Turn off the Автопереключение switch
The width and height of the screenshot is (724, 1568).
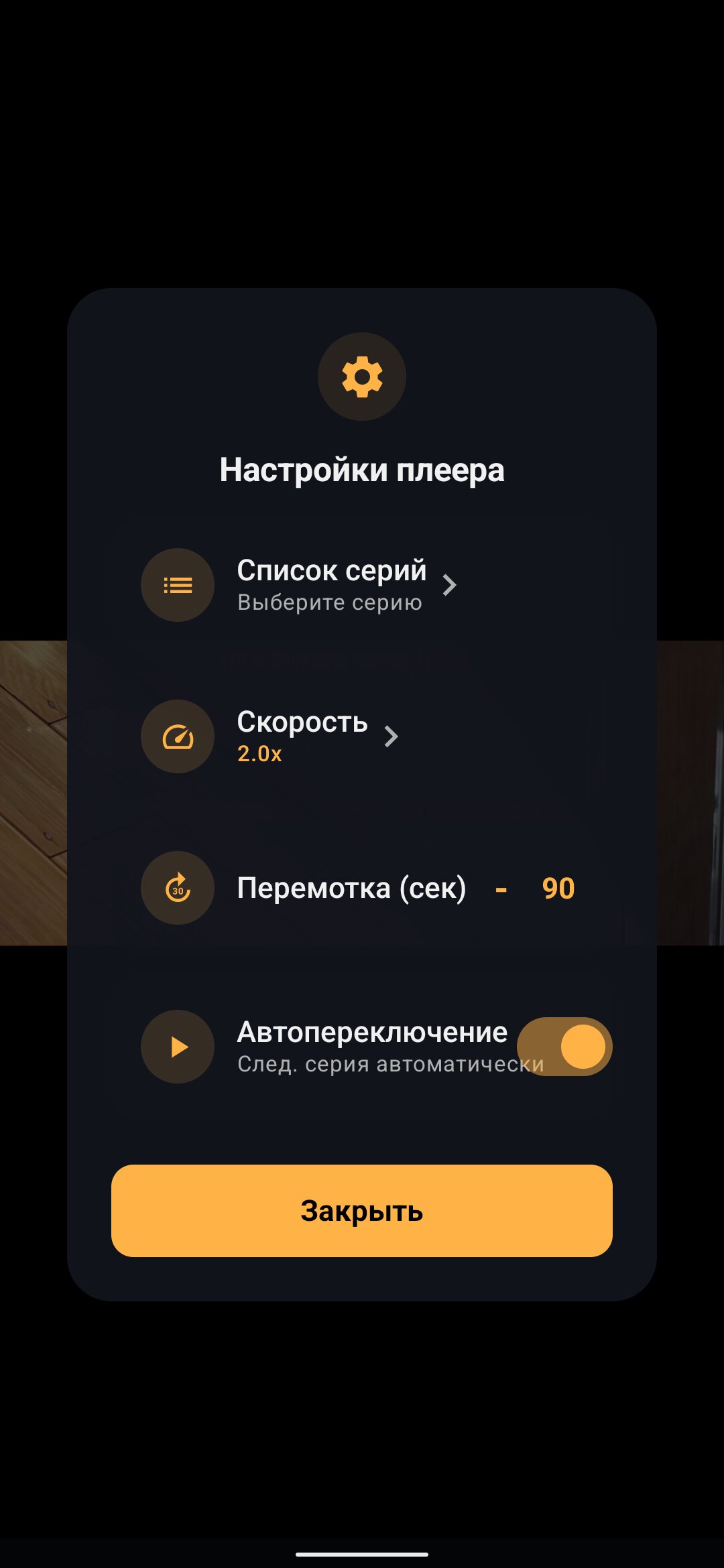565,1047
